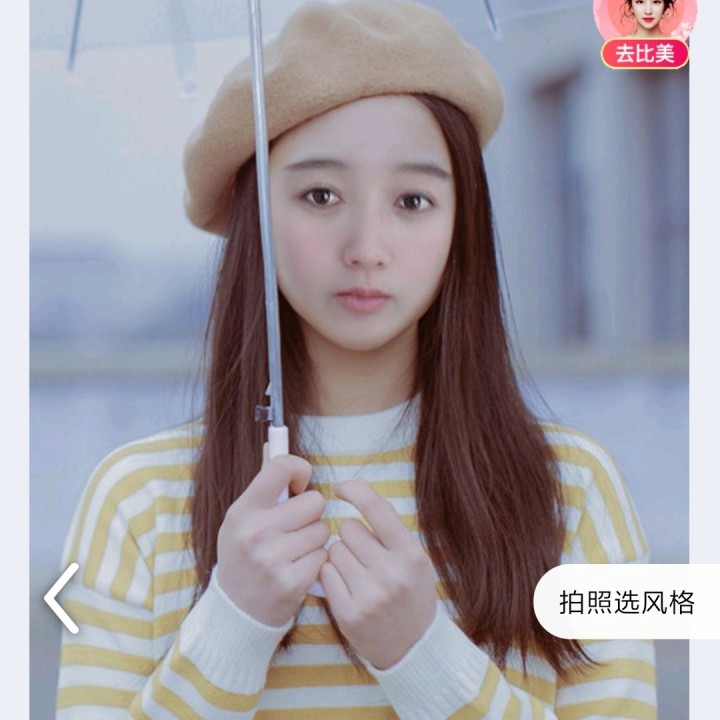
Task: Open 拍照选风格 option
Action: coord(627,602)
